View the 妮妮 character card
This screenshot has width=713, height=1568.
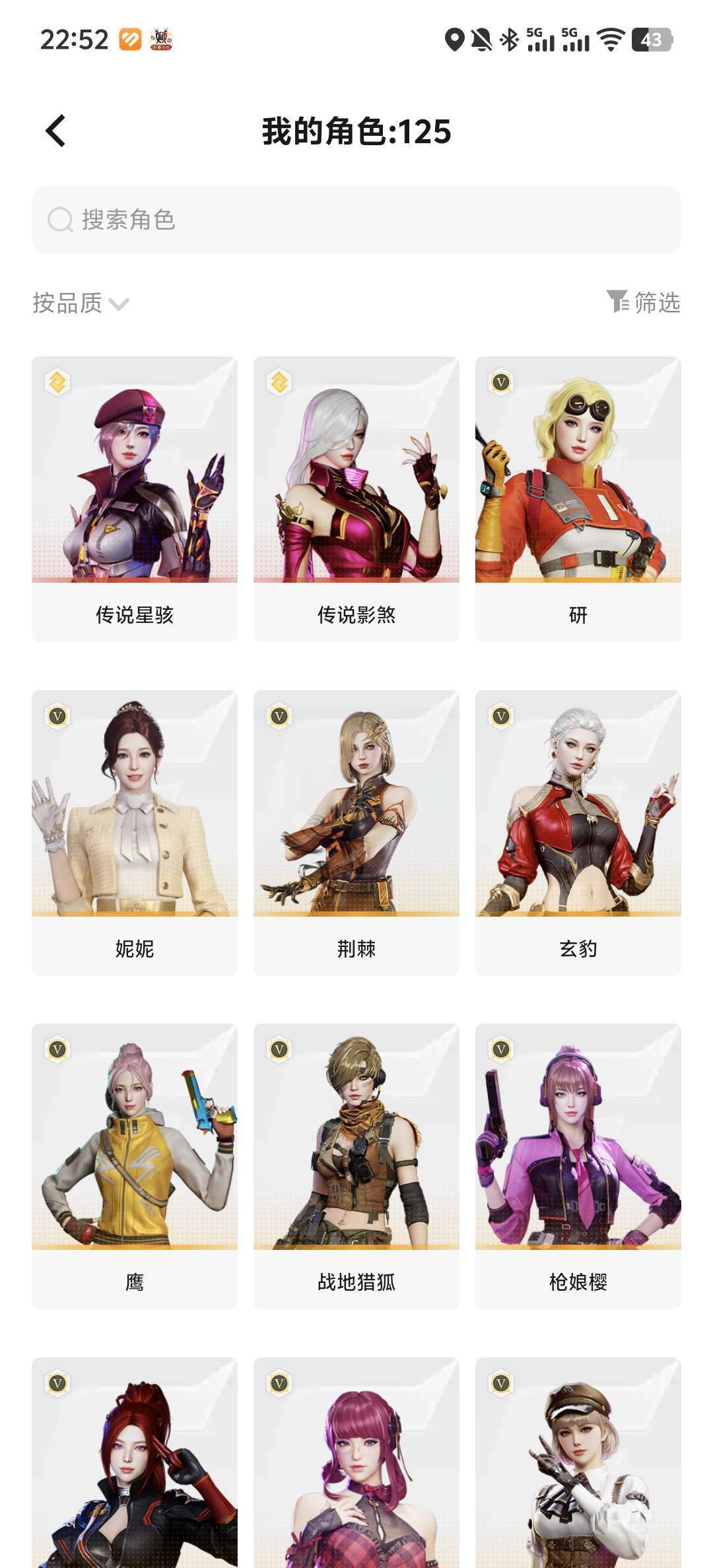[x=135, y=833]
